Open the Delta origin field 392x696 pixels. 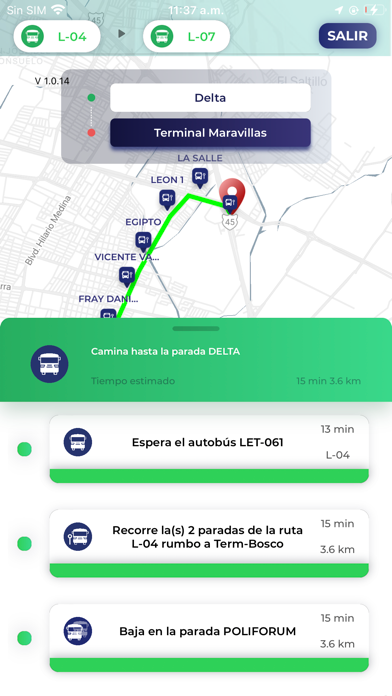(210, 98)
